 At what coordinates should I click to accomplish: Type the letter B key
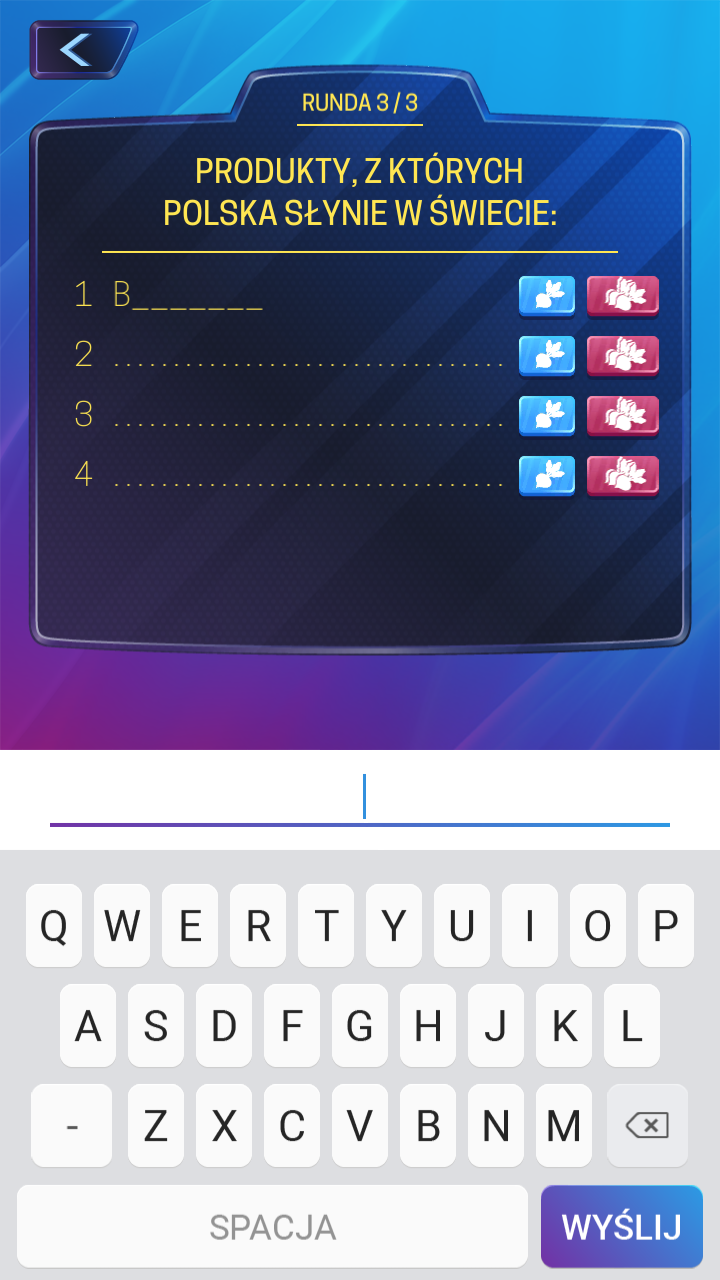click(428, 1126)
